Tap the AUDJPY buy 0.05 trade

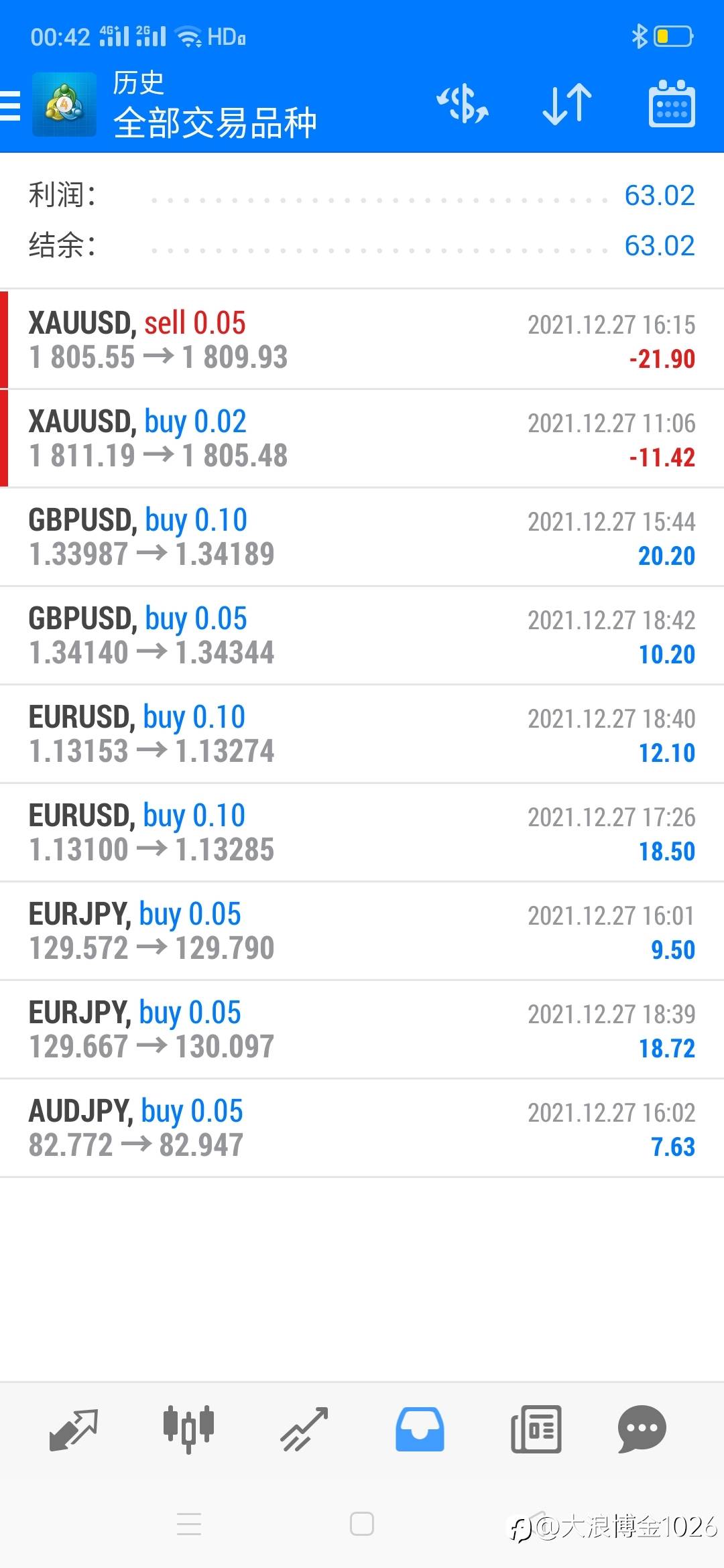pos(362,1128)
